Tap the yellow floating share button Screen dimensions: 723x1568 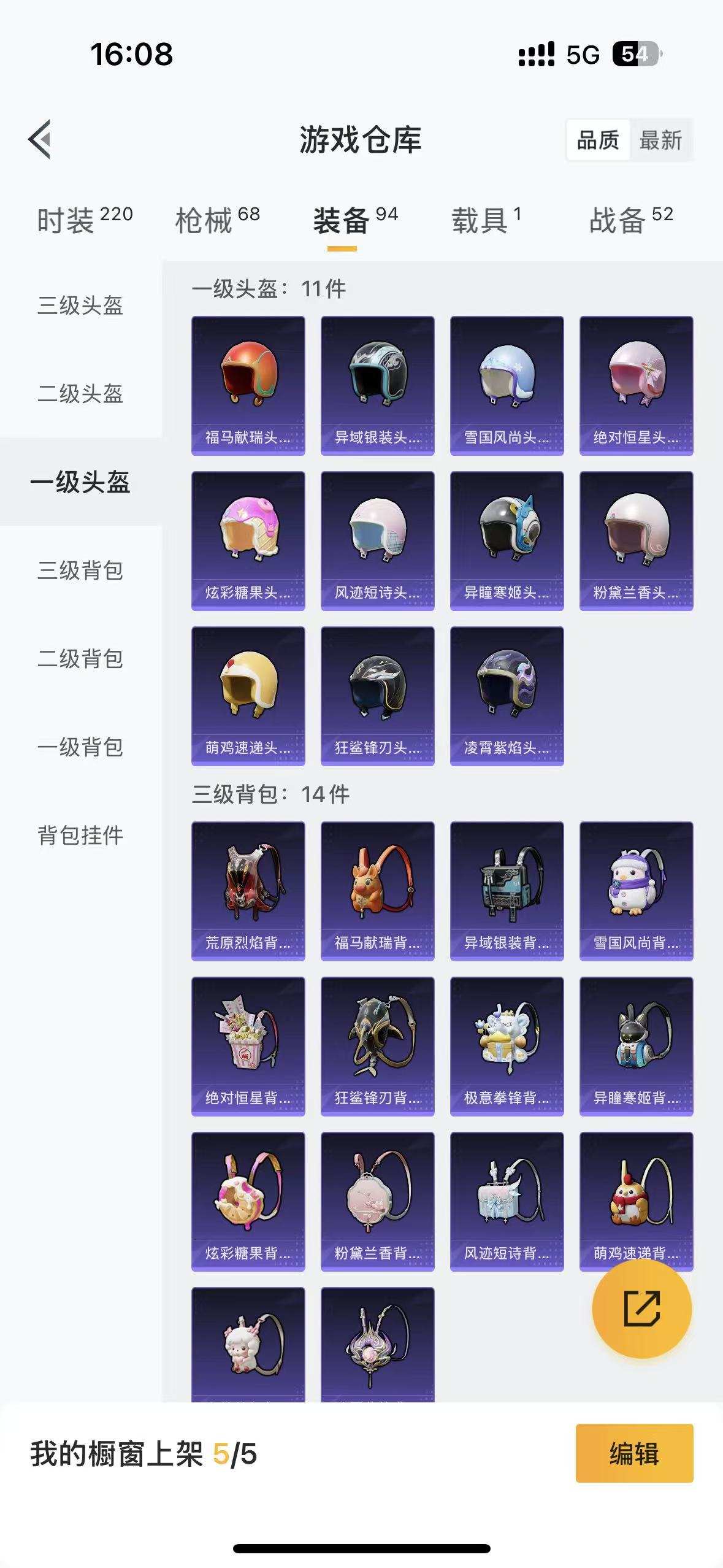click(641, 1309)
